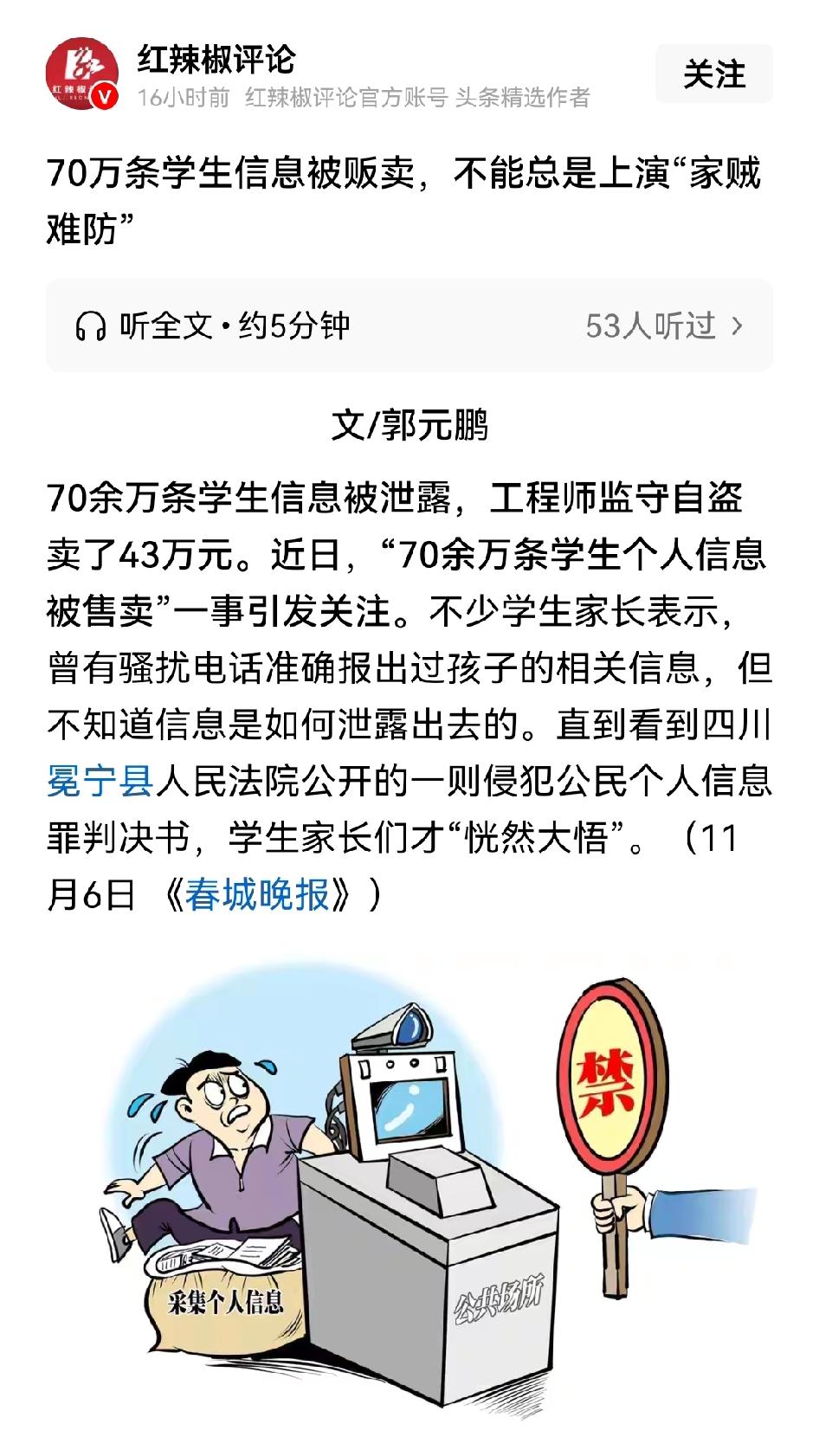Image resolution: width=819 pixels, height=1456 pixels.
Task: Tap the article headline about student info leak
Action: [x=407, y=196]
